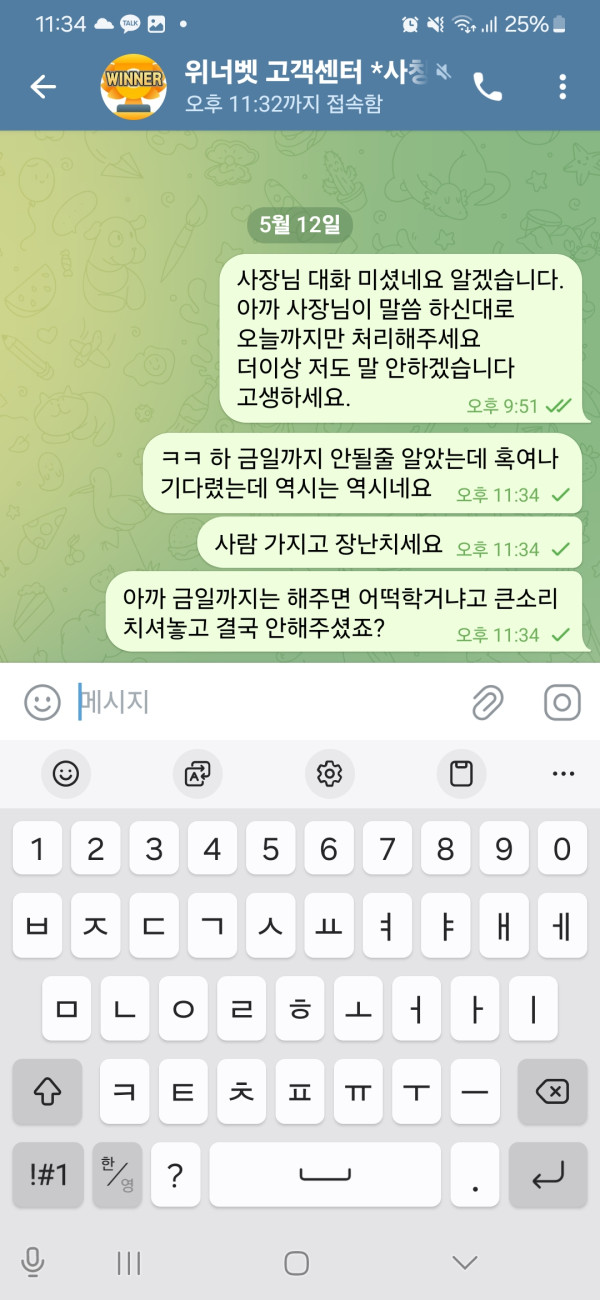
Task: Tap the shift key
Action: [47, 1093]
